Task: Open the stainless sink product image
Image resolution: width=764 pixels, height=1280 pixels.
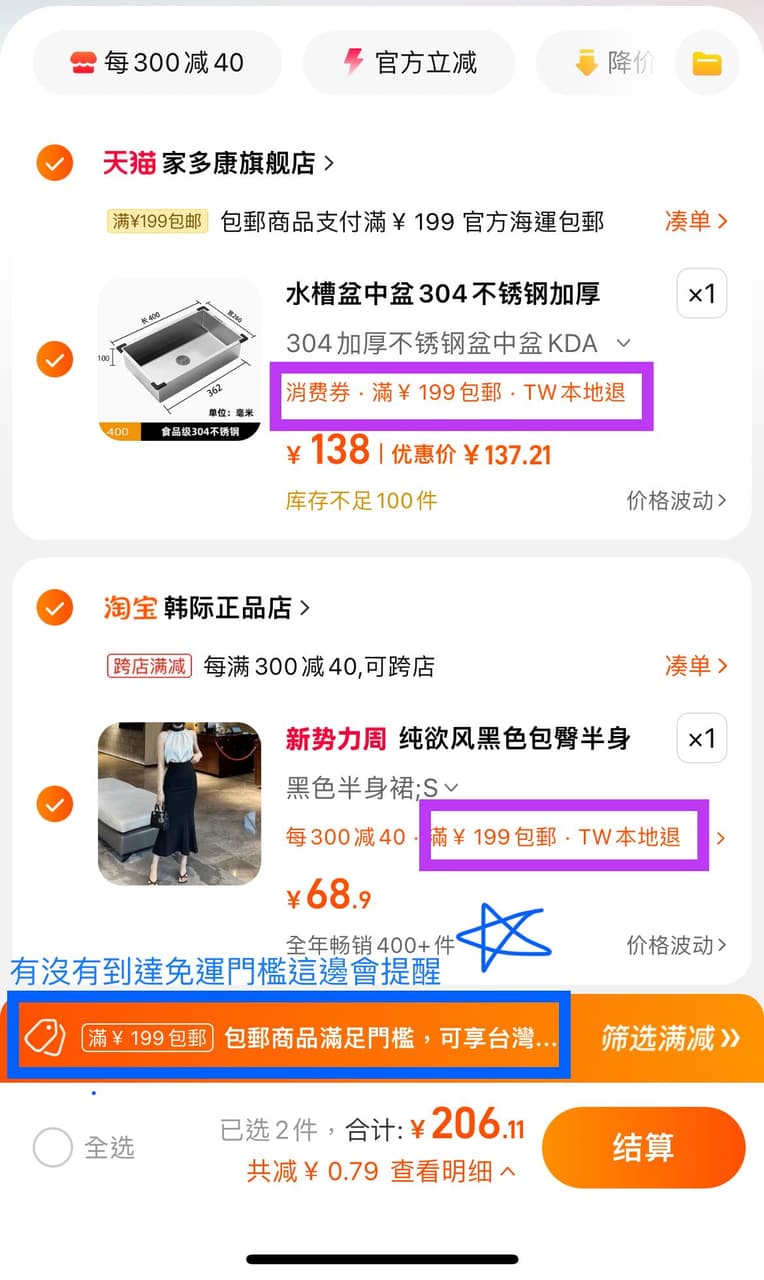Action: point(180,358)
